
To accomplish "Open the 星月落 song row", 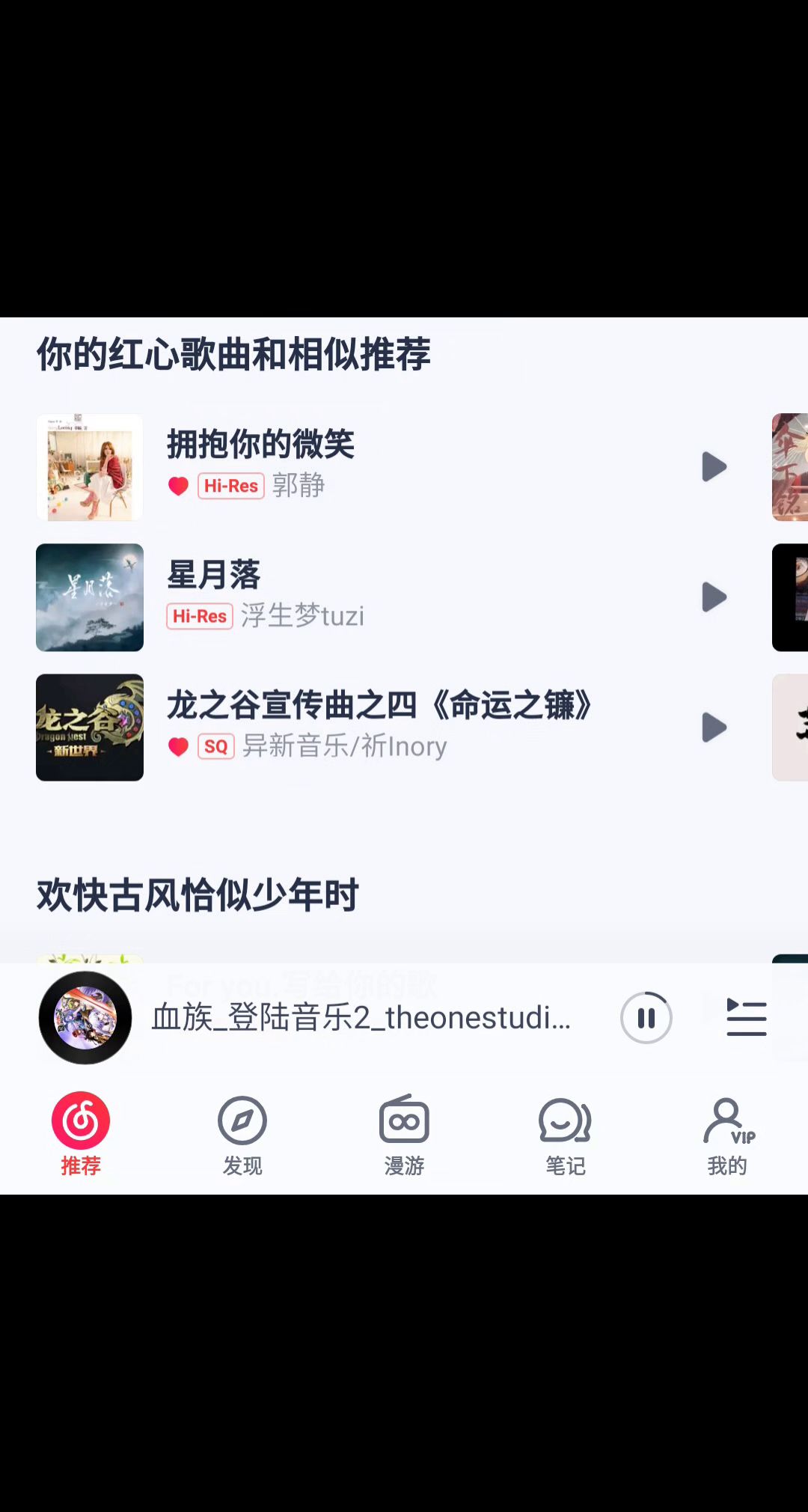I will tap(374, 596).
